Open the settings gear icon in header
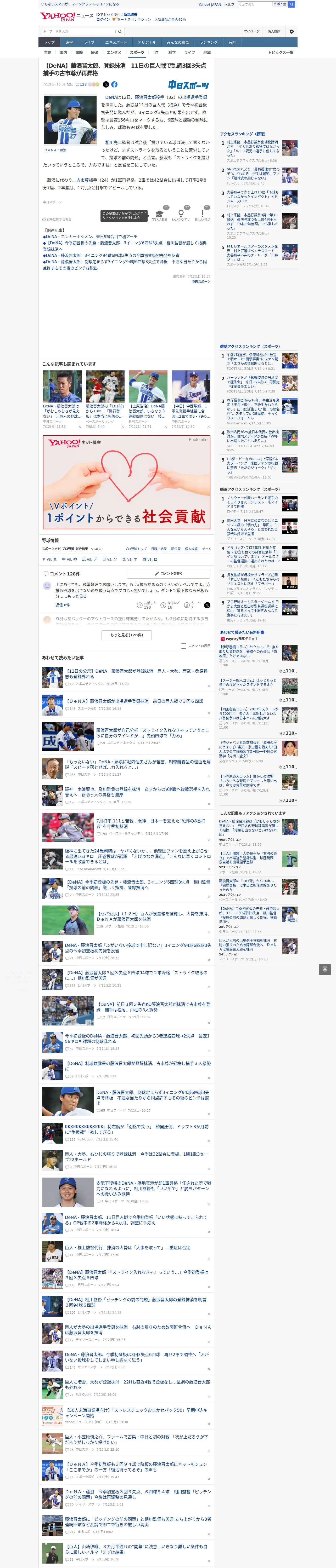 (x=292, y=31)
